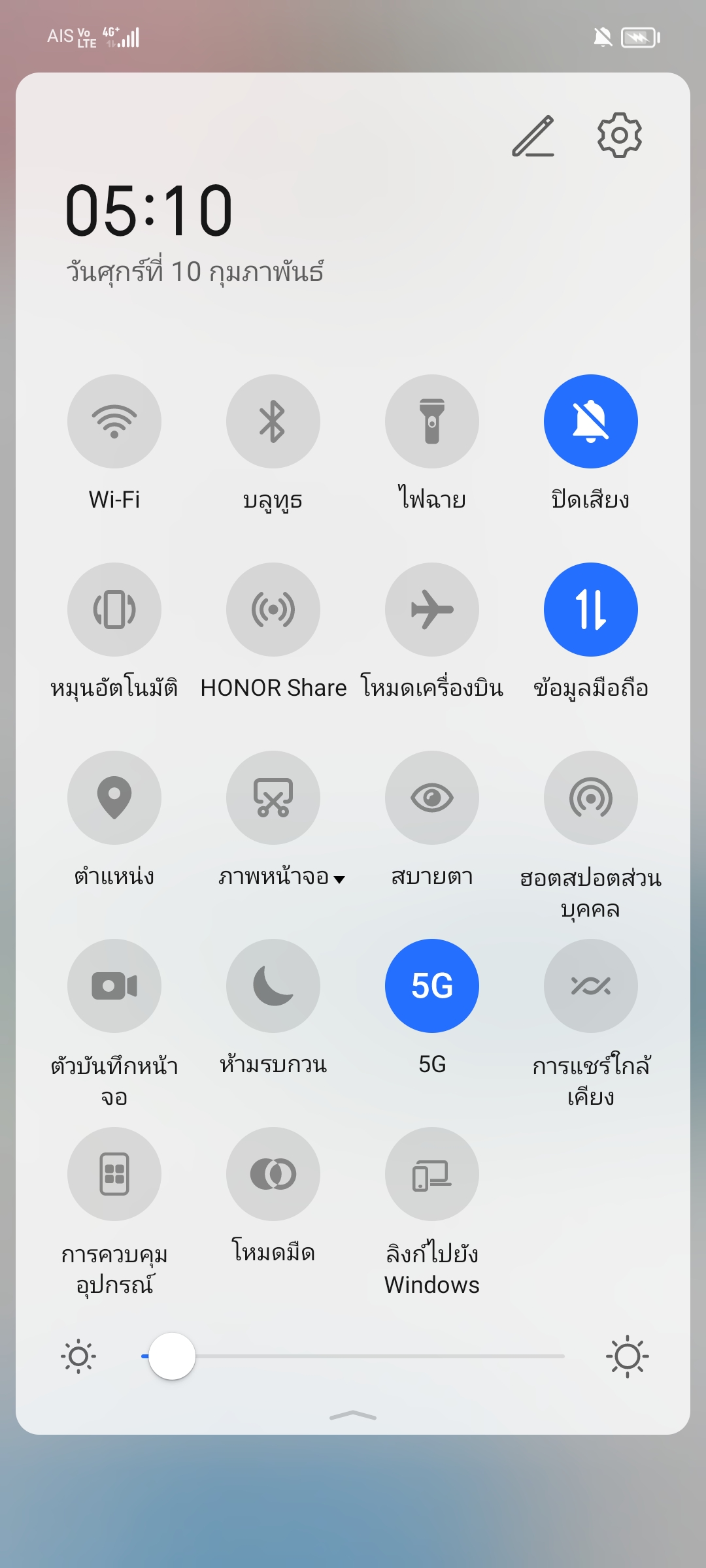Viewport: 706px width, 1568px height.
Task: Turn on location (ตำแหน่ง)
Action: click(114, 798)
